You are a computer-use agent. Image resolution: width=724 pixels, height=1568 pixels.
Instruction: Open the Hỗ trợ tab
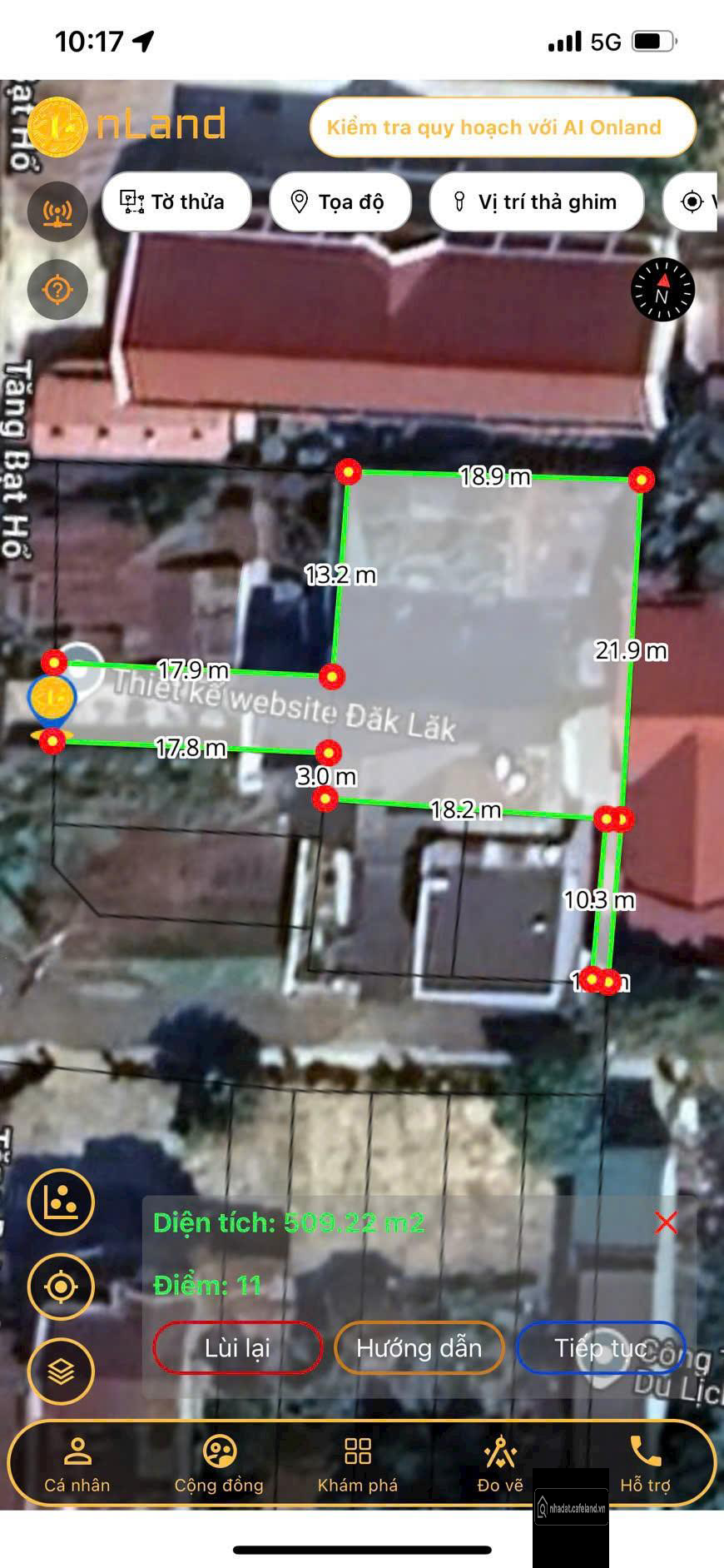point(645,1464)
